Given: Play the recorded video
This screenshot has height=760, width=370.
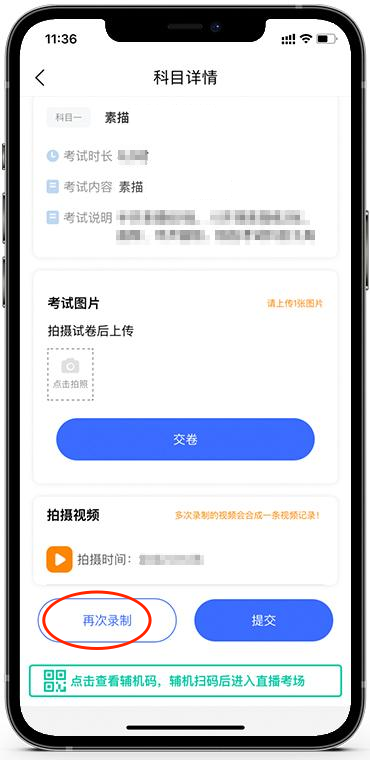Looking at the screenshot, I should [x=59, y=560].
